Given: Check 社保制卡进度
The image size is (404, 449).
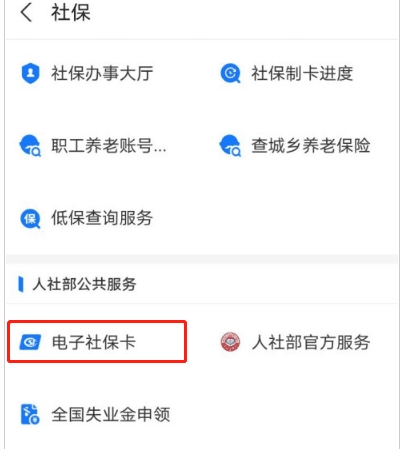Looking at the screenshot, I should coord(287,73).
